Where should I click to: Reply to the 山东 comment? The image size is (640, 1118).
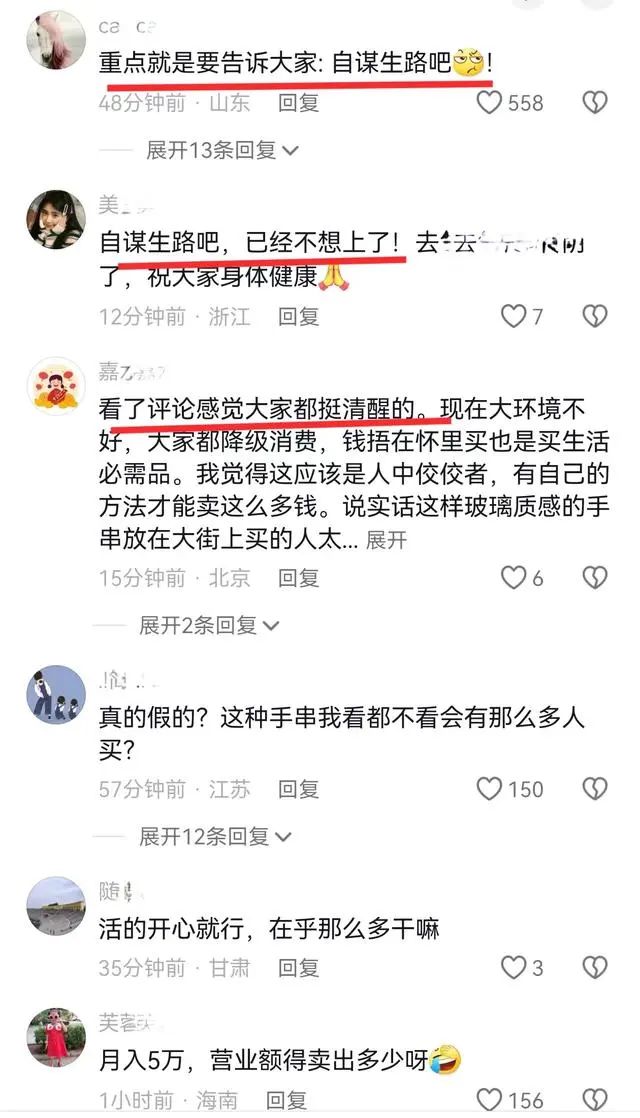click(298, 102)
